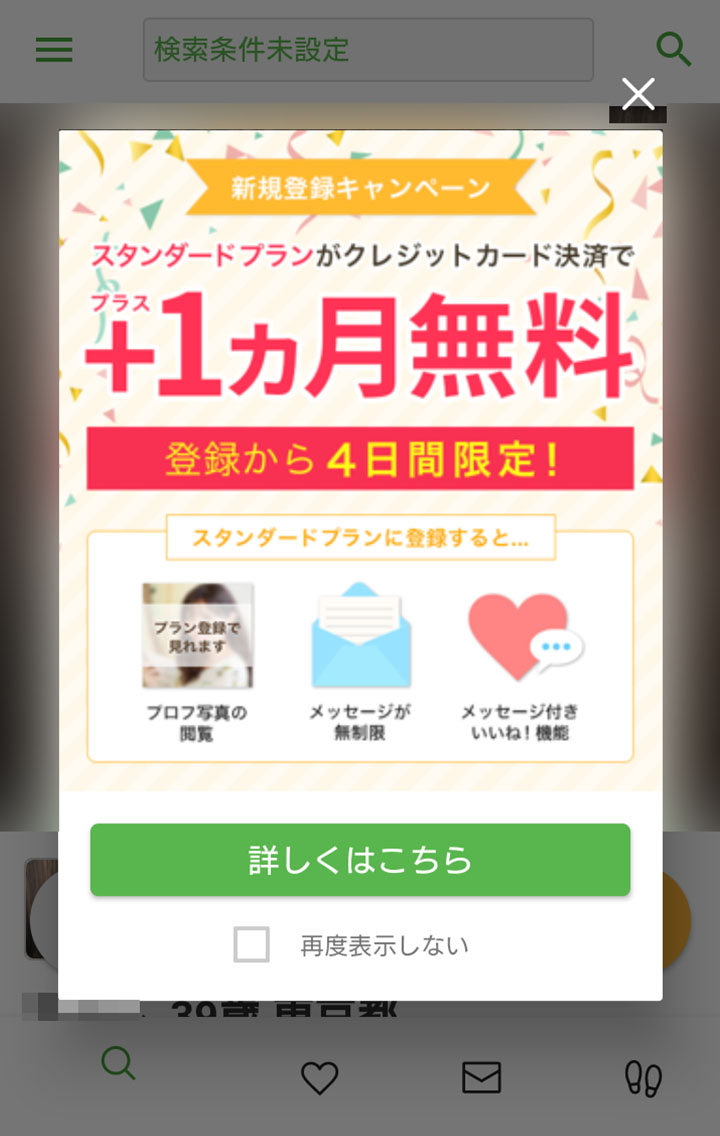Open the hamburger menu

coord(54,49)
